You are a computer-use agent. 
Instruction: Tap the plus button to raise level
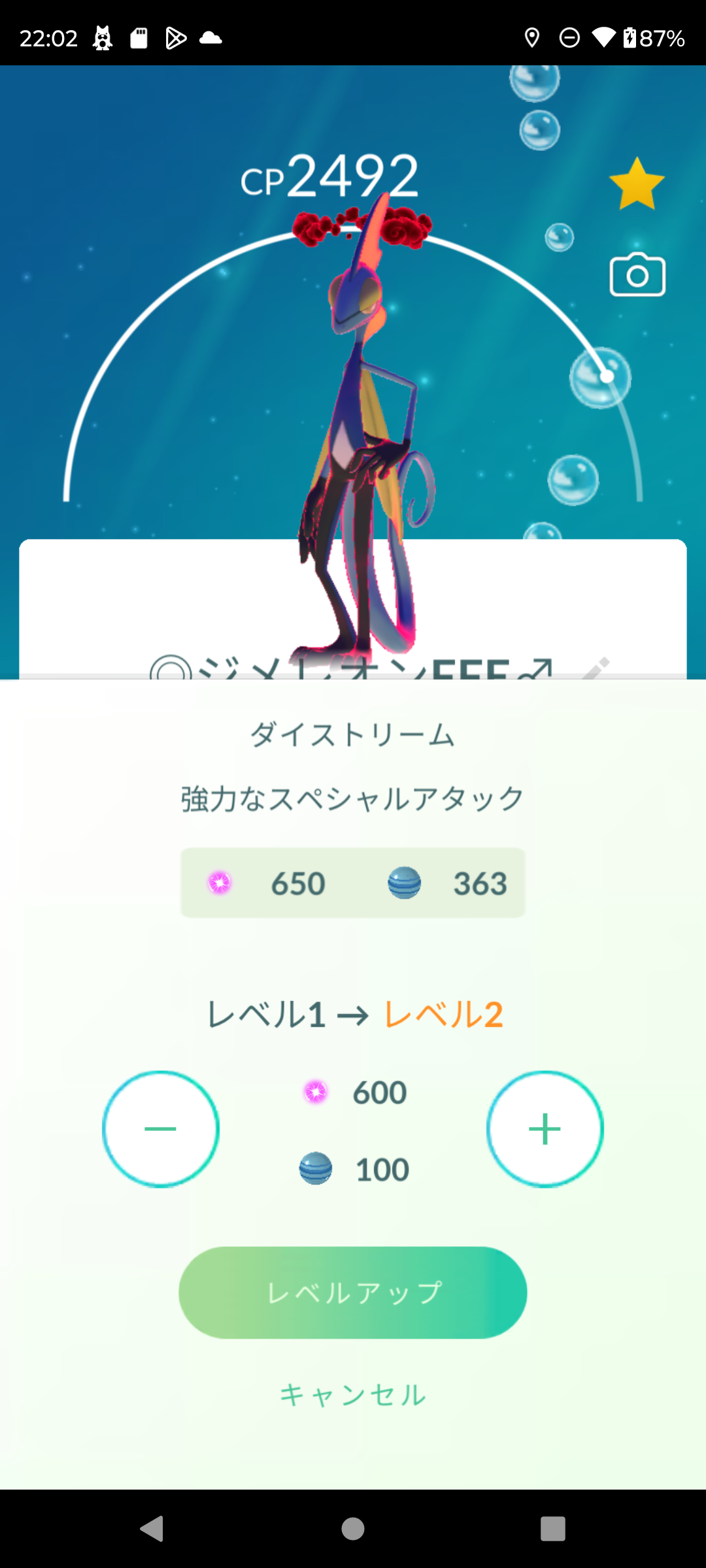(x=545, y=1129)
